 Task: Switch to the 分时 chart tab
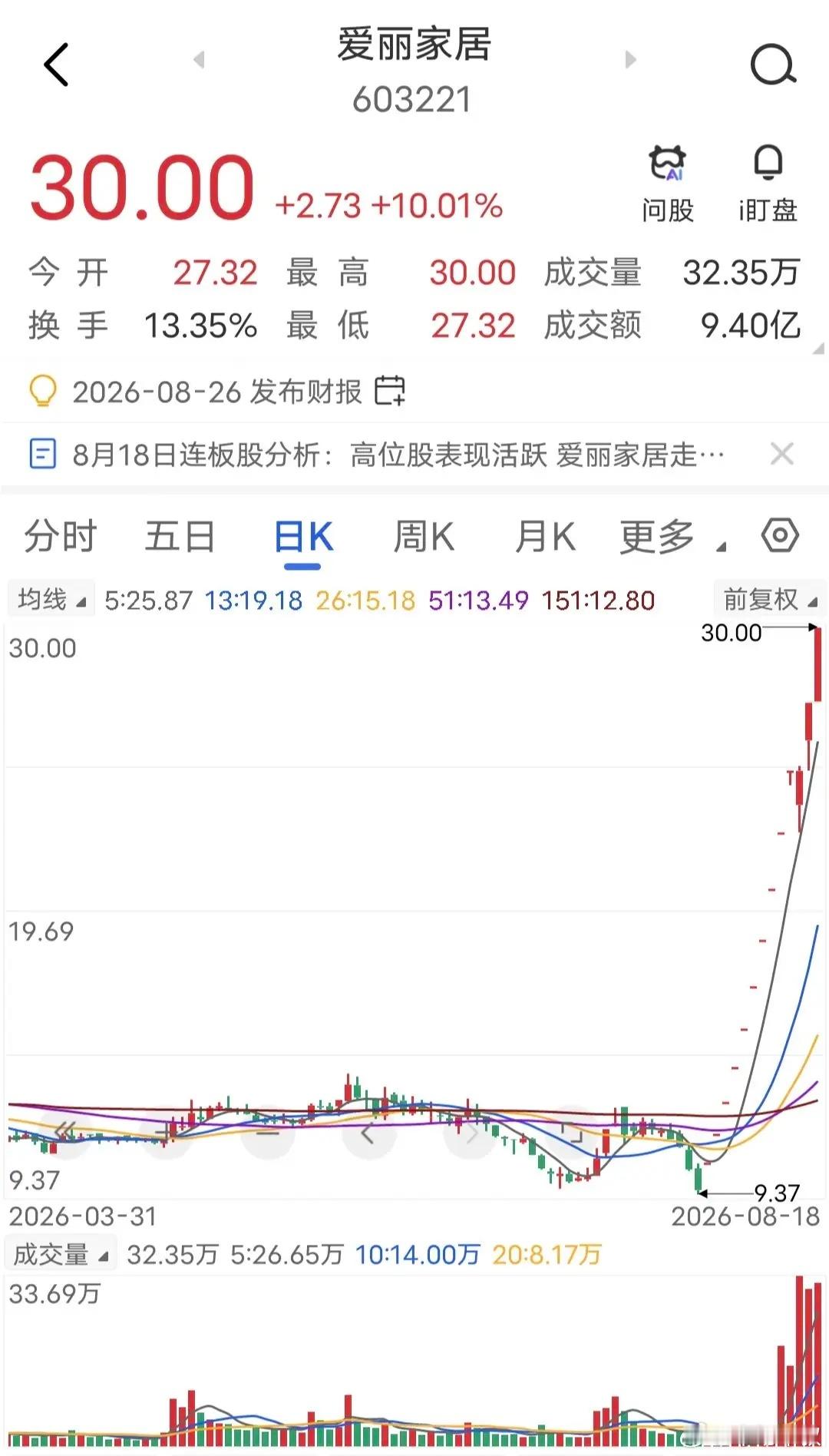(x=61, y=536)
